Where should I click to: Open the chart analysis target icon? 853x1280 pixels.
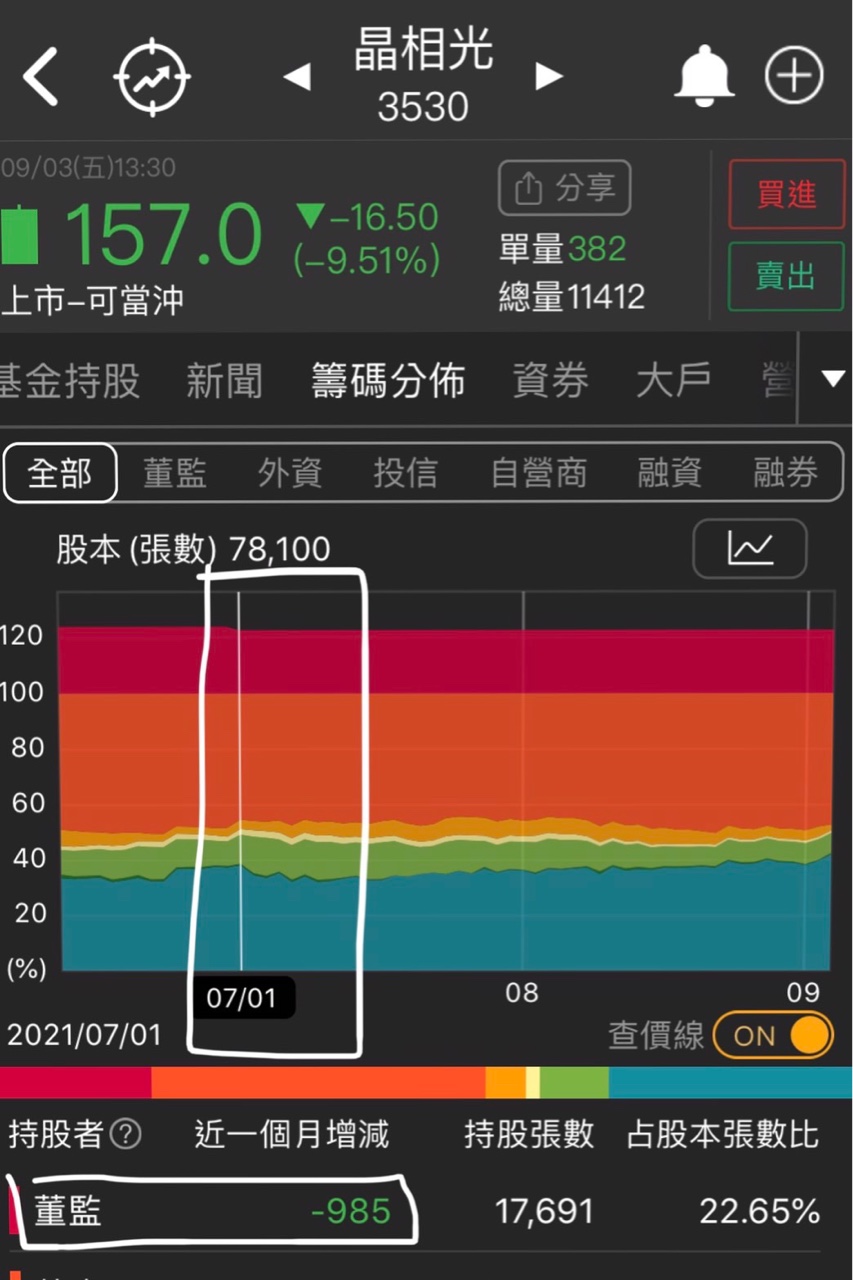(152, 77)
